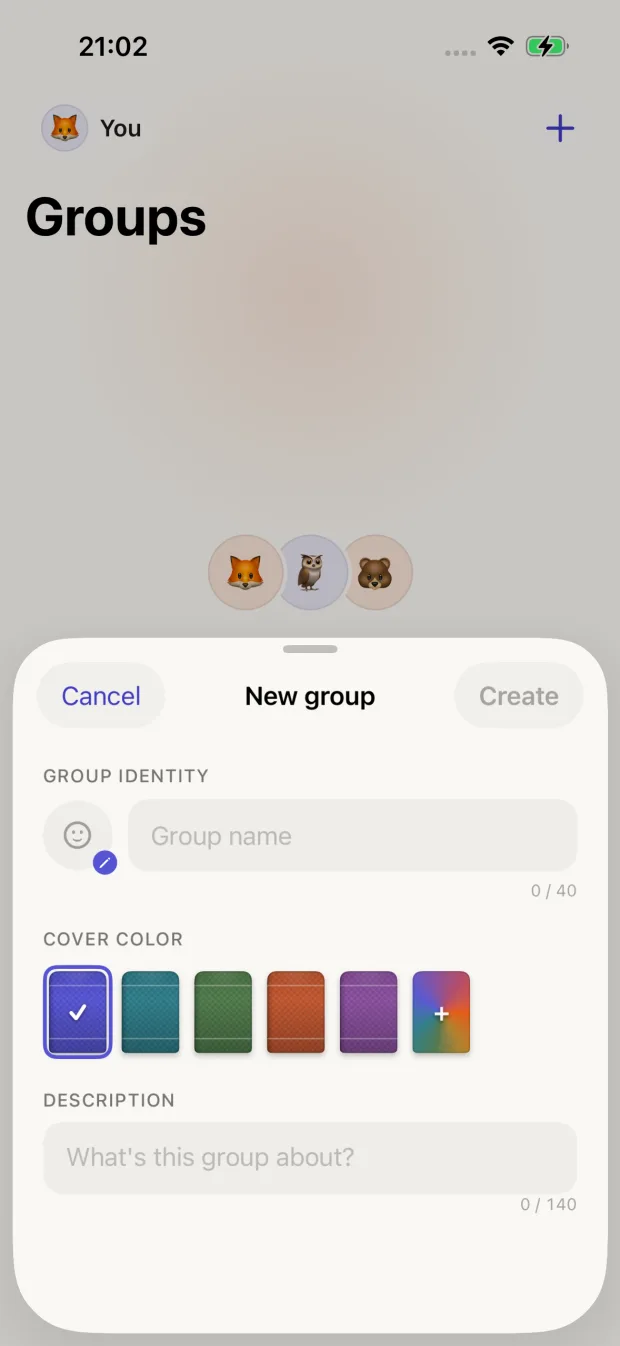Select the purple cover color
Image resolution: width=620 pixels, height=1346 pixels.
[x=369, y=1012]
